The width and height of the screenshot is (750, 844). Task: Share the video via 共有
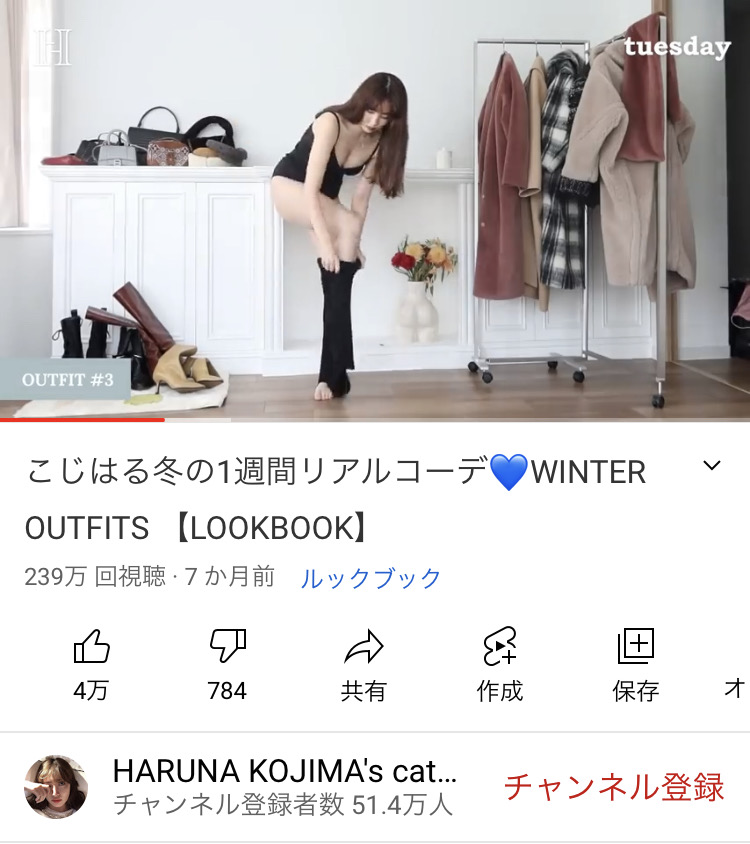(363, 662)
